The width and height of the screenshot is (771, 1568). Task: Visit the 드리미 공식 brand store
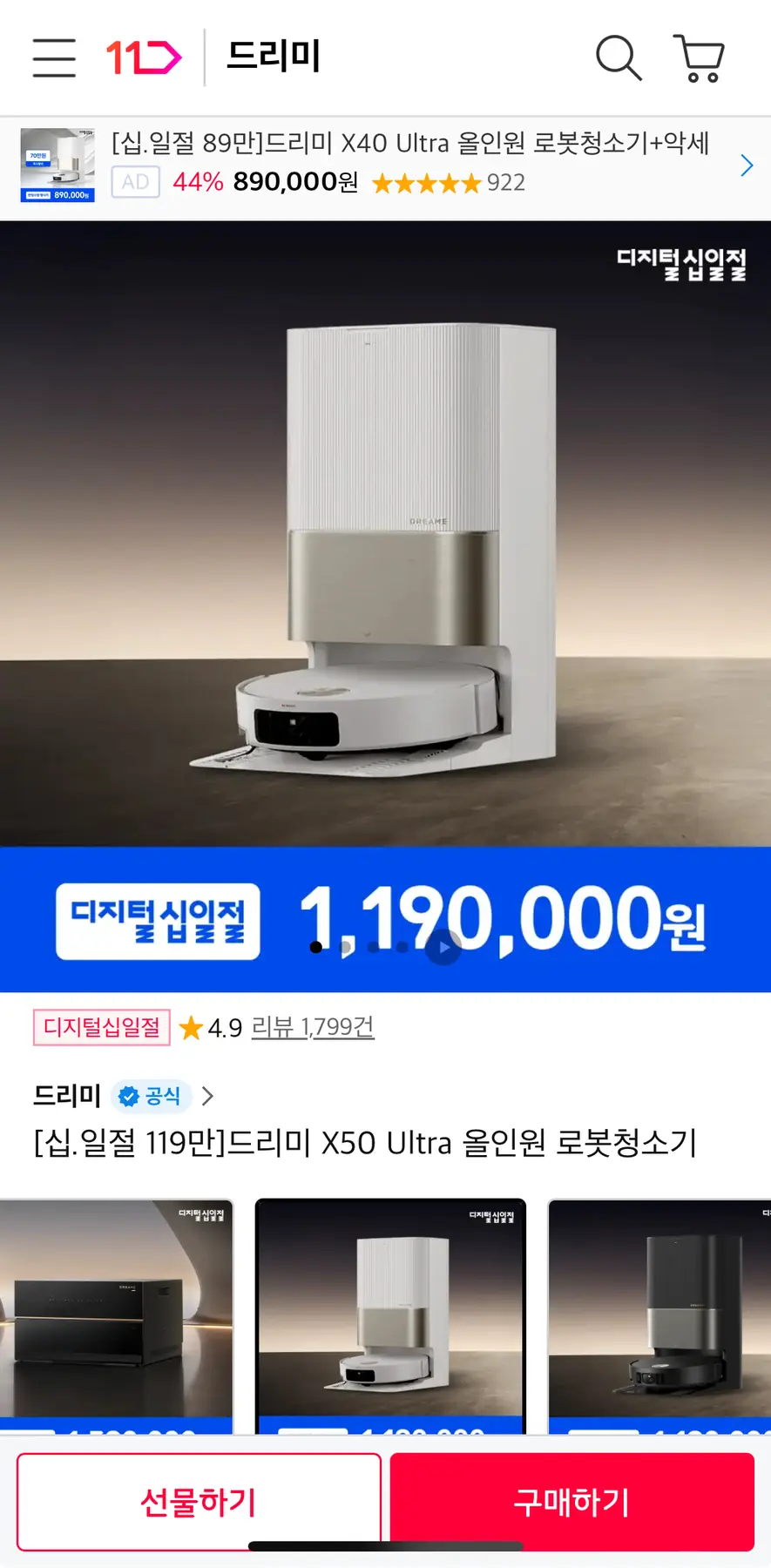[x=122, y=1096]
